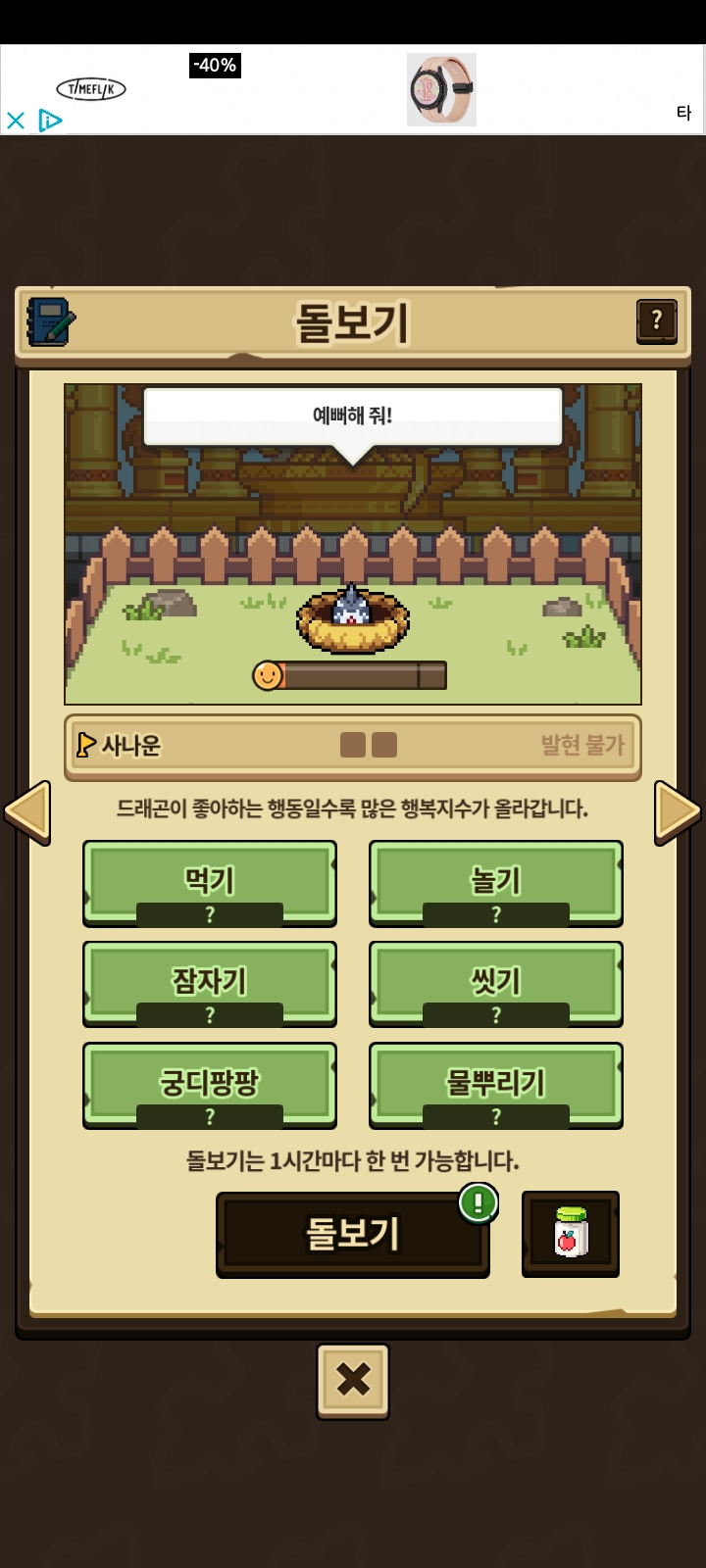
Task: Open the question mark help button
Action: click(x=656, y=320)
